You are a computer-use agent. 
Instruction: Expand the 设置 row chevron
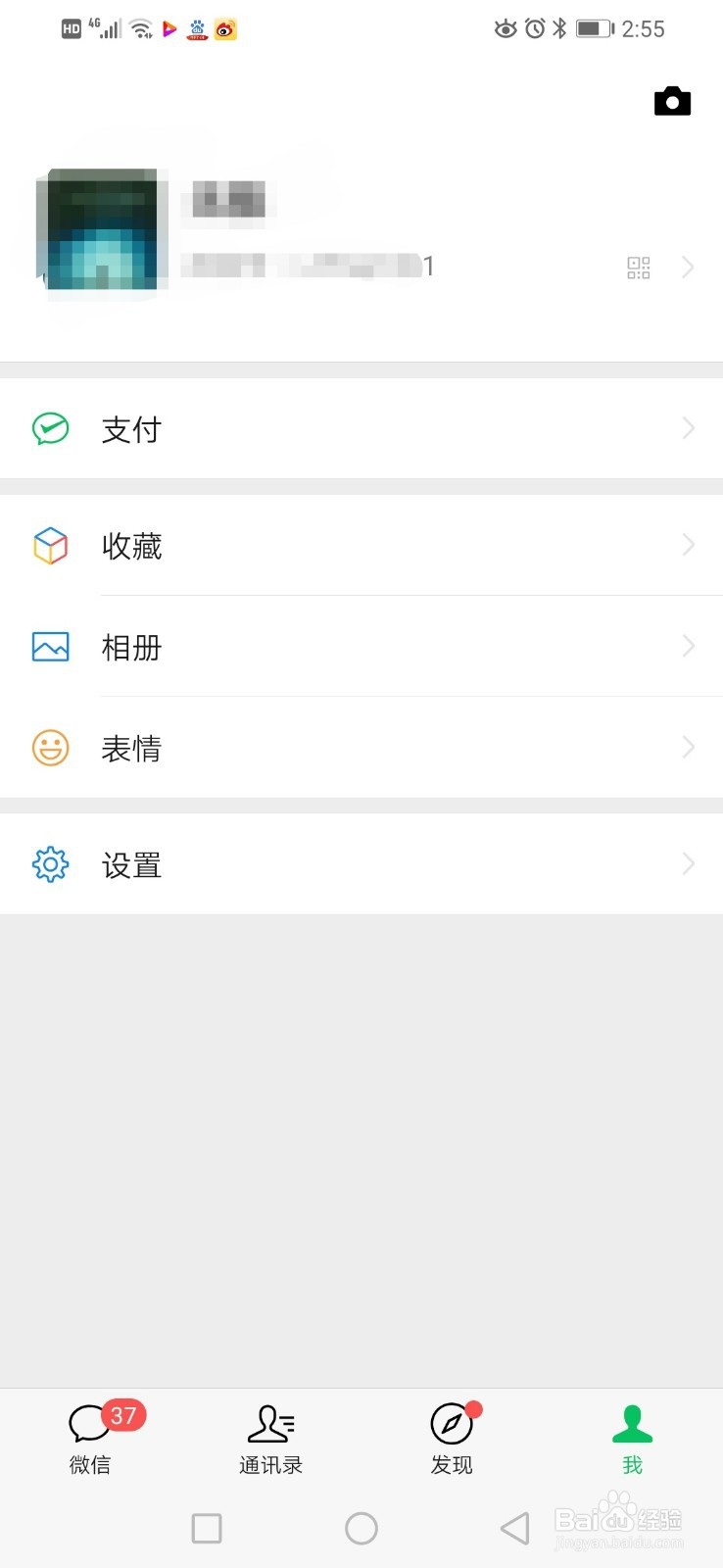(x=689, y=864)
